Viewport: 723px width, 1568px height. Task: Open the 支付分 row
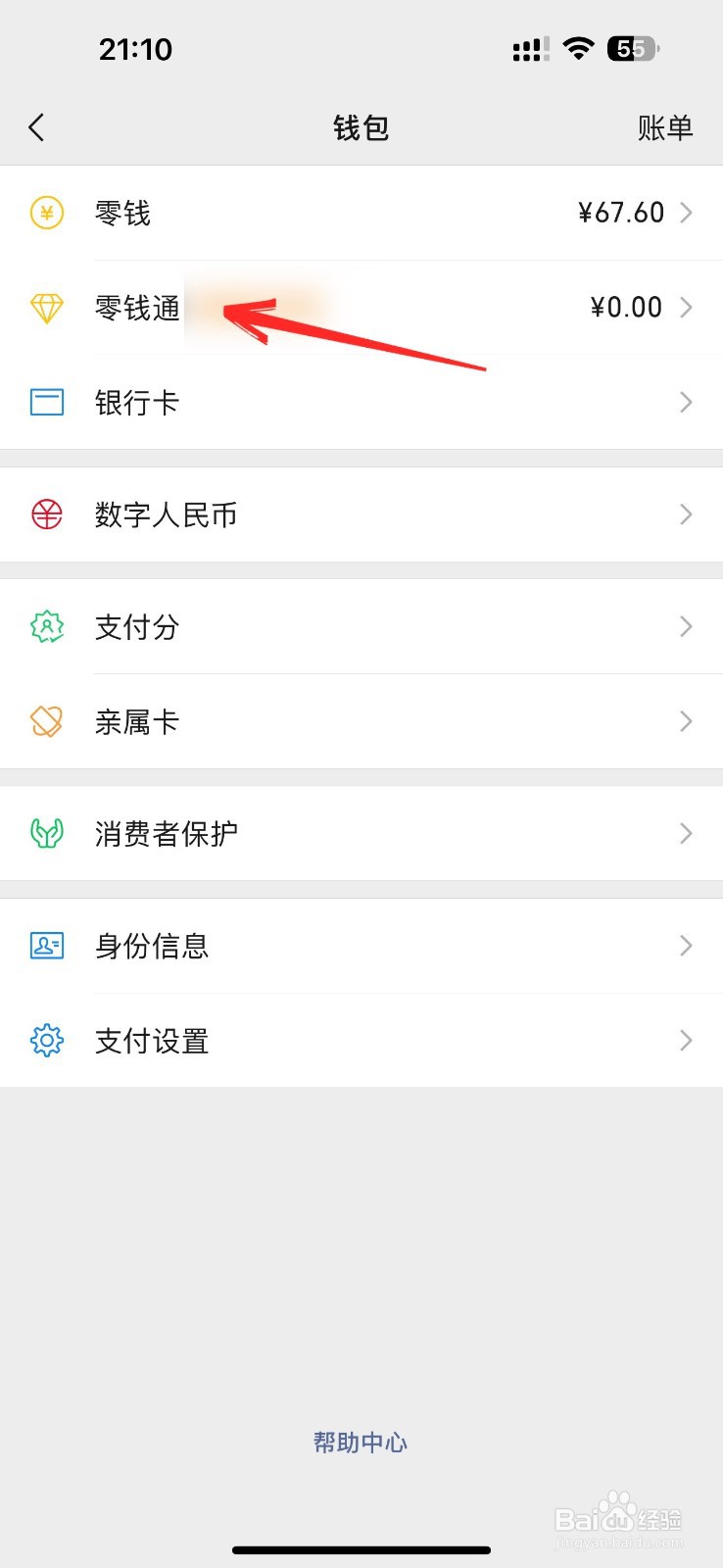pos(361,626)
